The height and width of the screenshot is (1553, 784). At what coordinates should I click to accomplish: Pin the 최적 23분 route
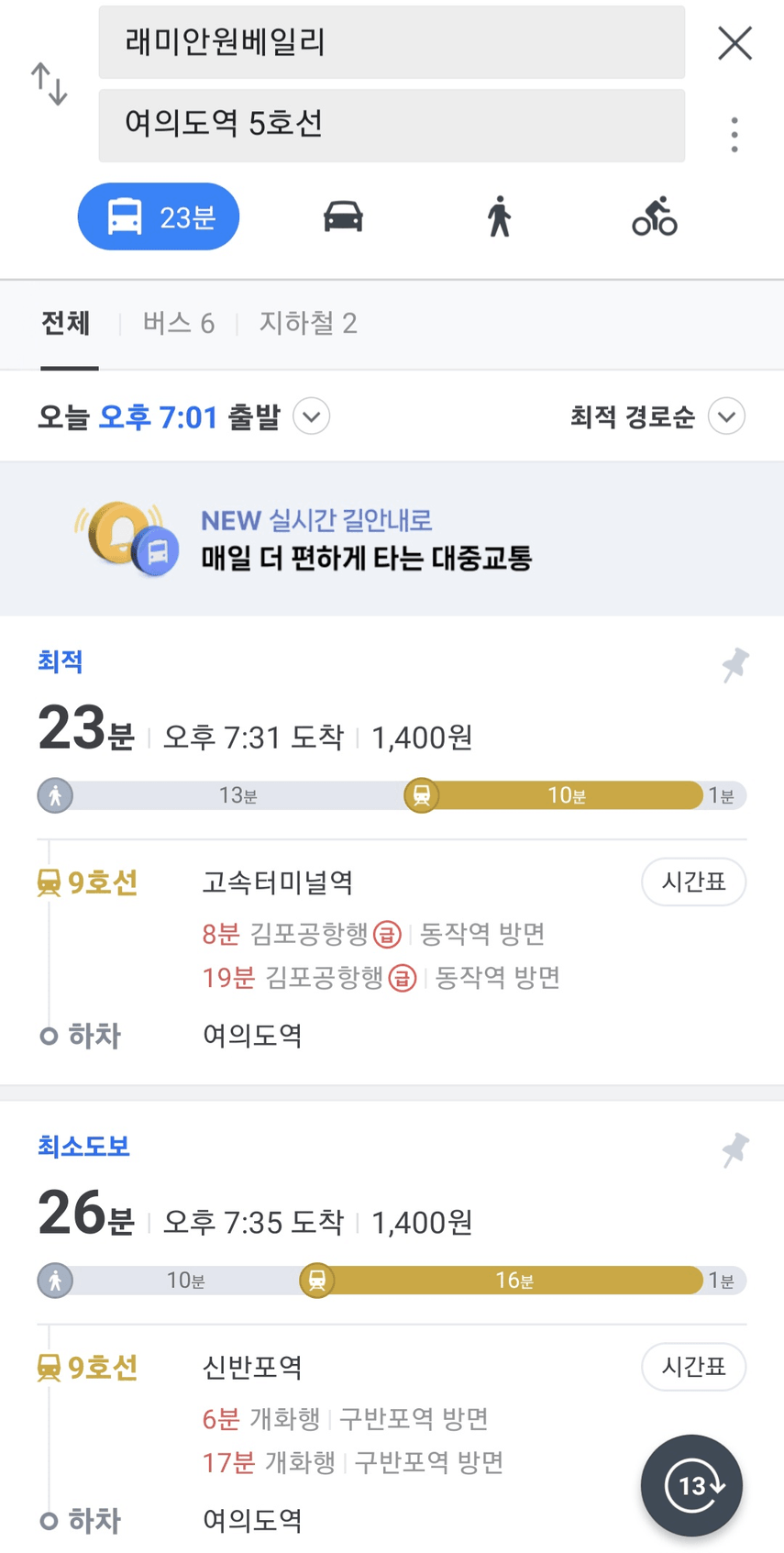(734, 664)
